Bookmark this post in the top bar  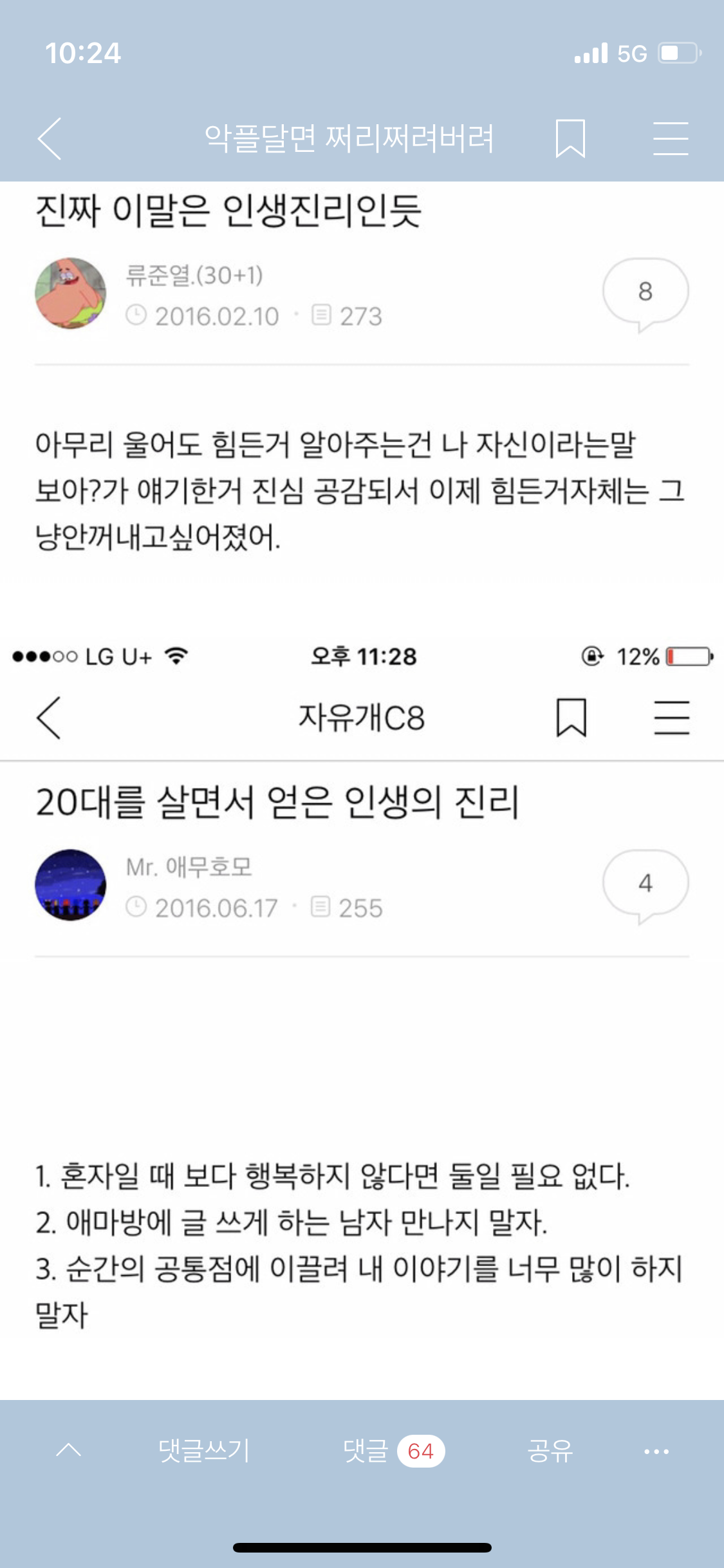(570, 138)
